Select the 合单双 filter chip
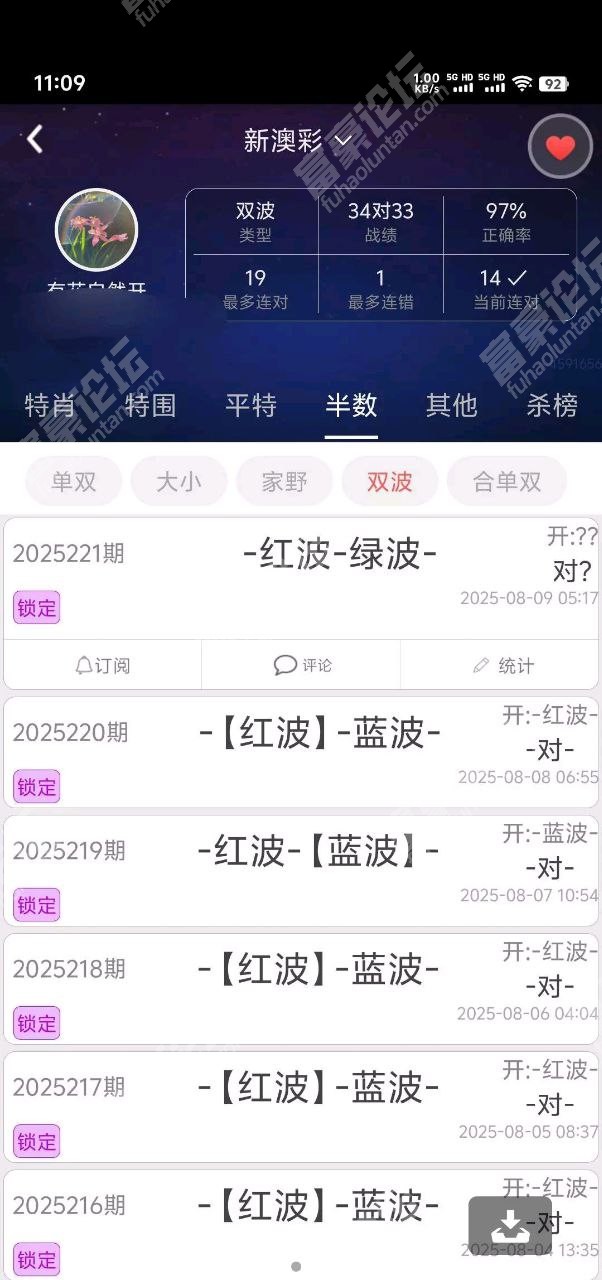Screen dimensions: 602x1280 [507, 482]
